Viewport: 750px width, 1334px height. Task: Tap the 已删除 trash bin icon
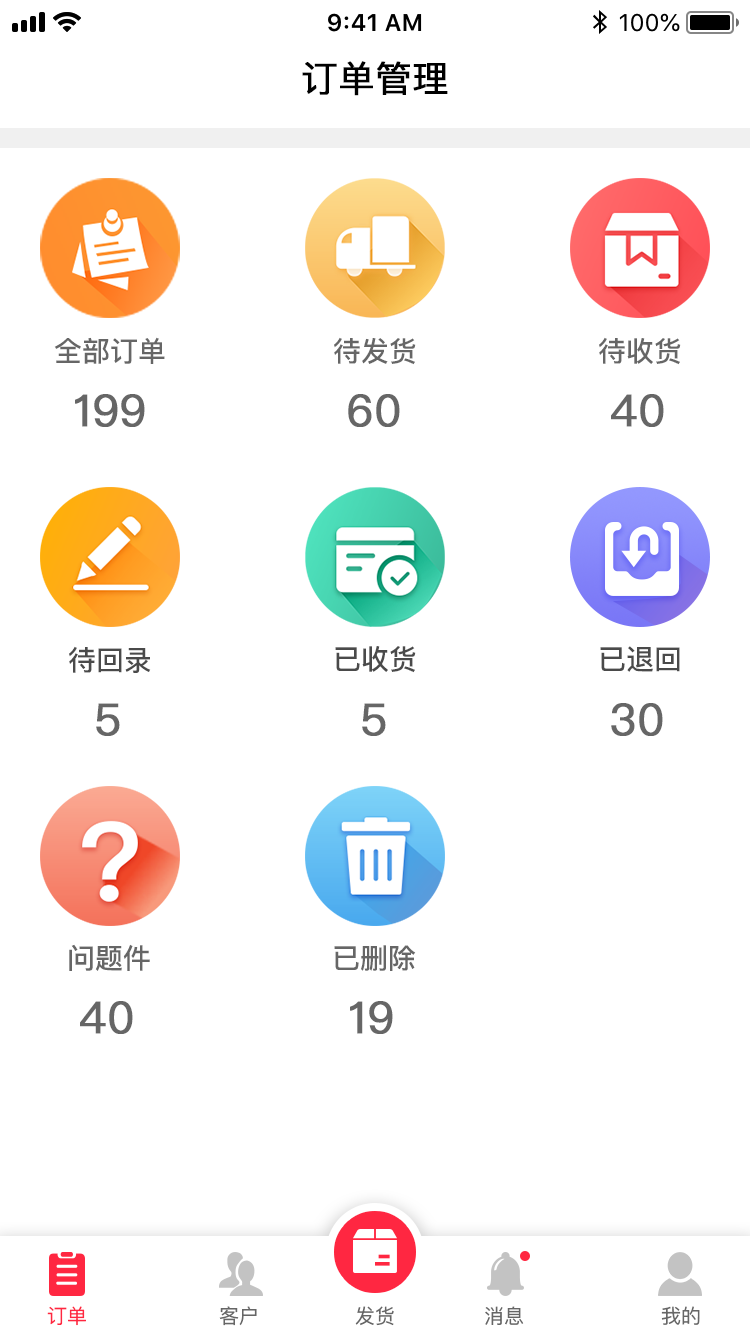pyautogui.click(x=375, y=856)
